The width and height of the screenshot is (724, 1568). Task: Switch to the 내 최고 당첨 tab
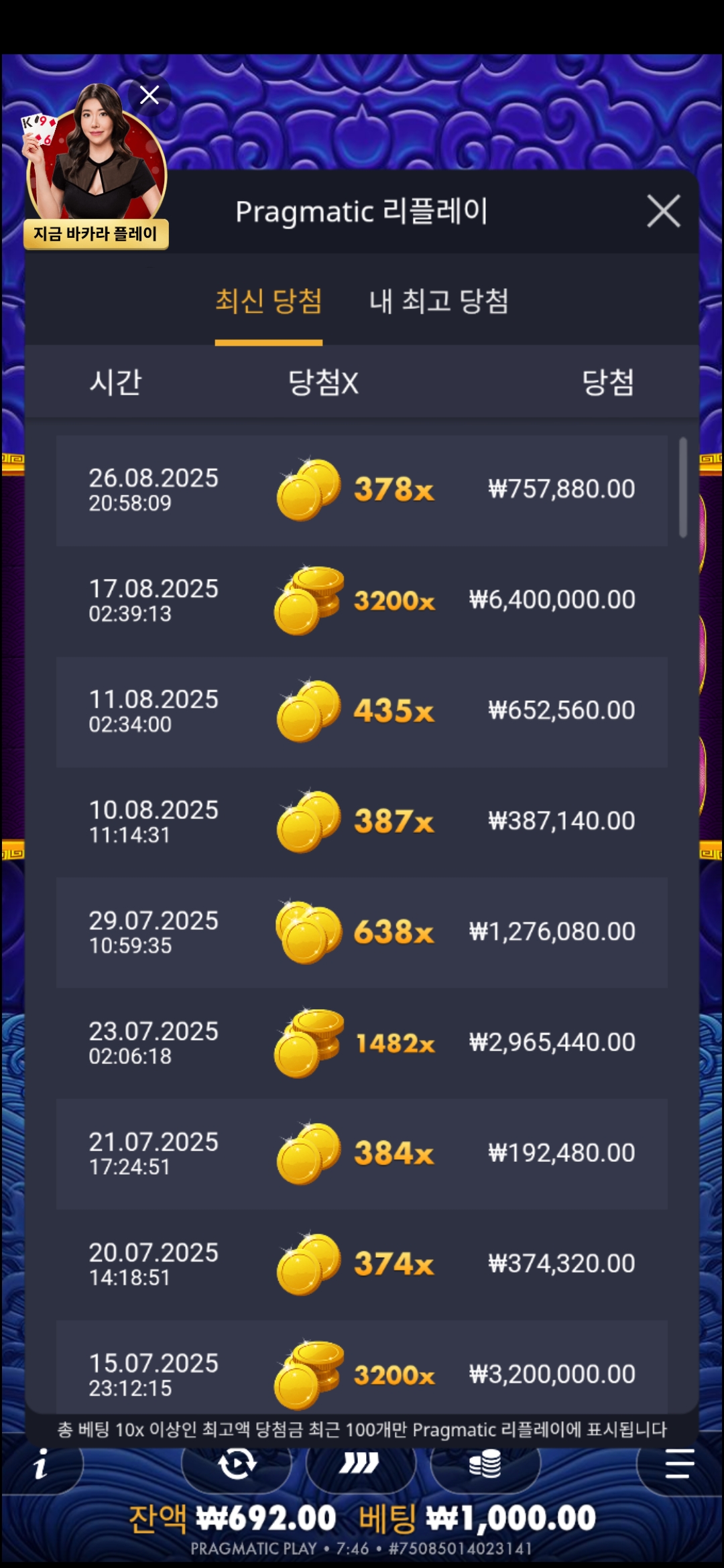coord(439,302)
